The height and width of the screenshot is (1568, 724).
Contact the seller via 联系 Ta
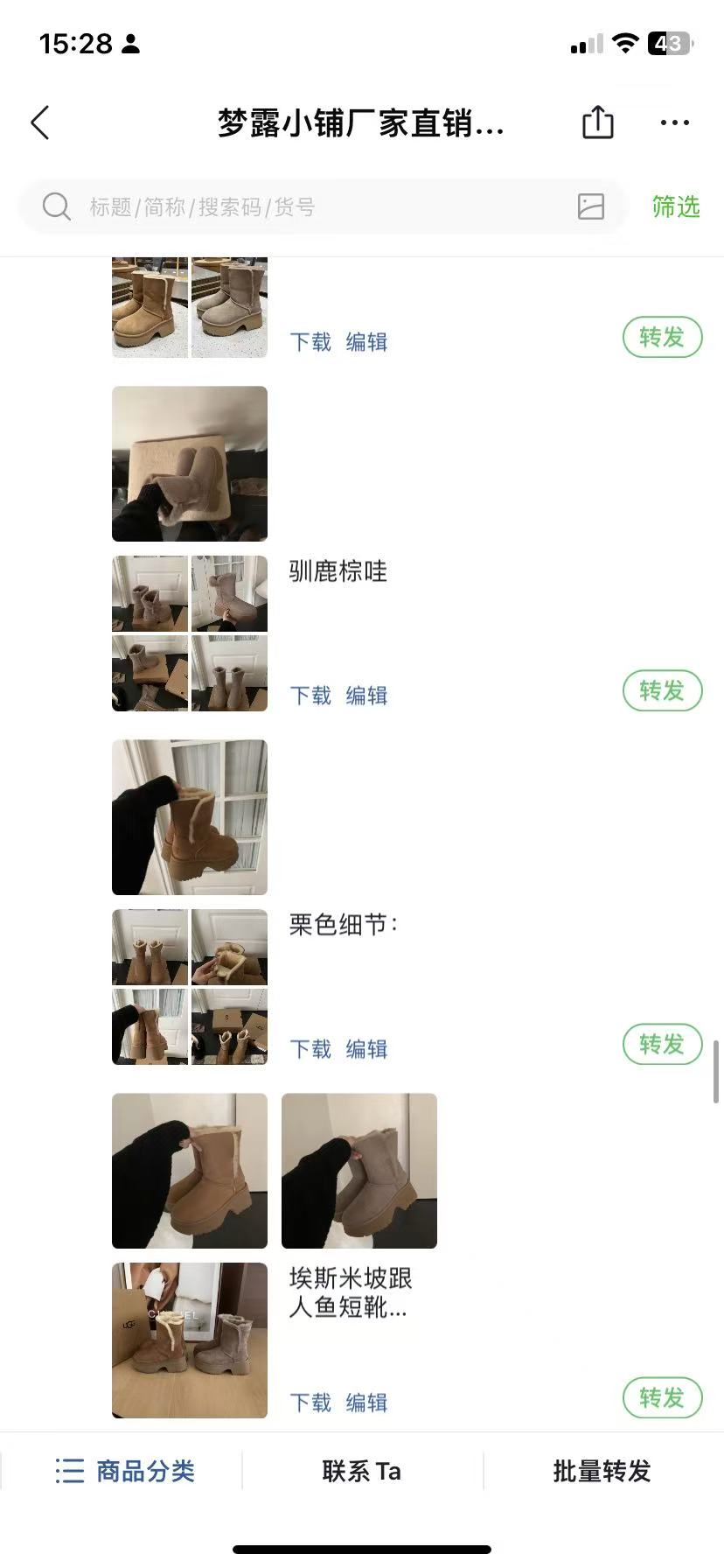click(x=361, y=1471)
